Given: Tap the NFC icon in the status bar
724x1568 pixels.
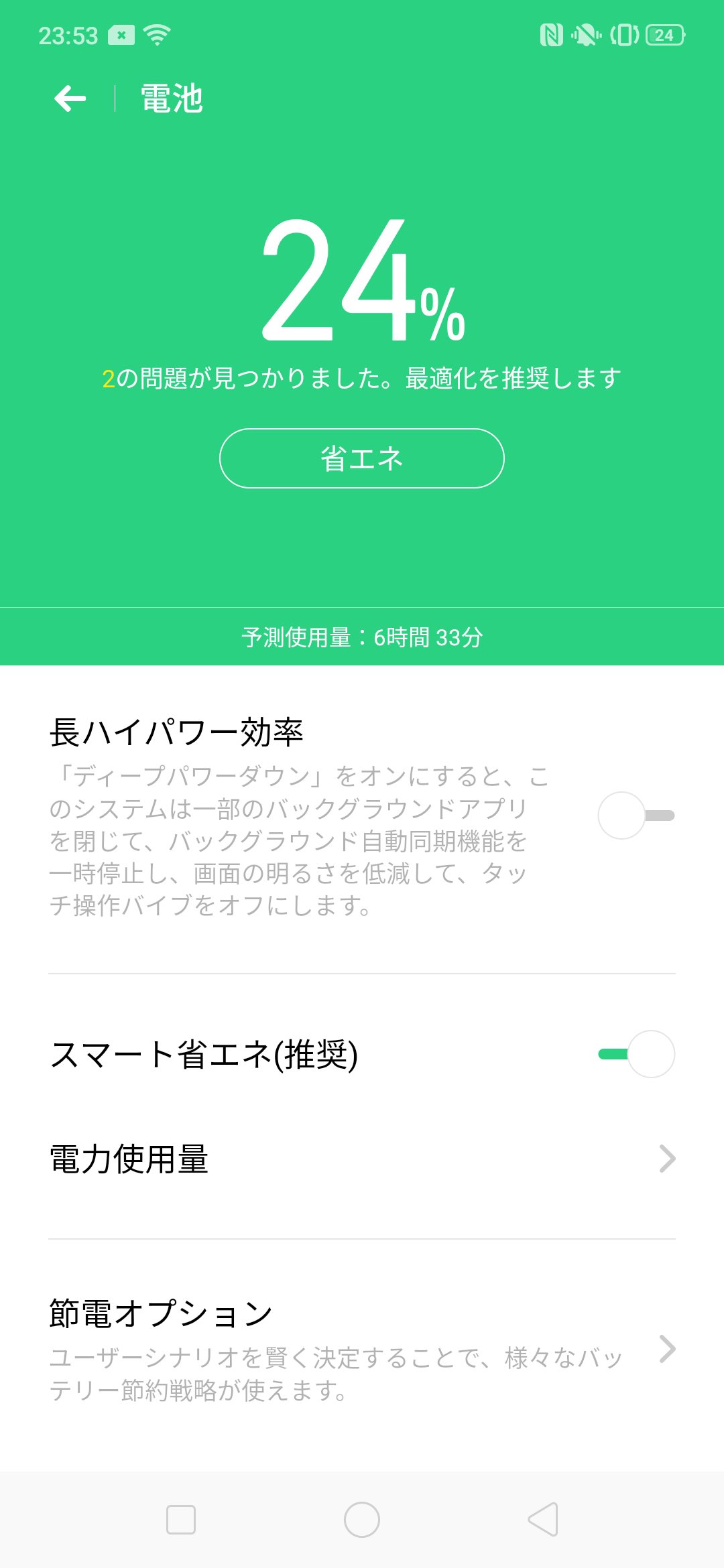Looking at the screenshot, I should (552, 36).
